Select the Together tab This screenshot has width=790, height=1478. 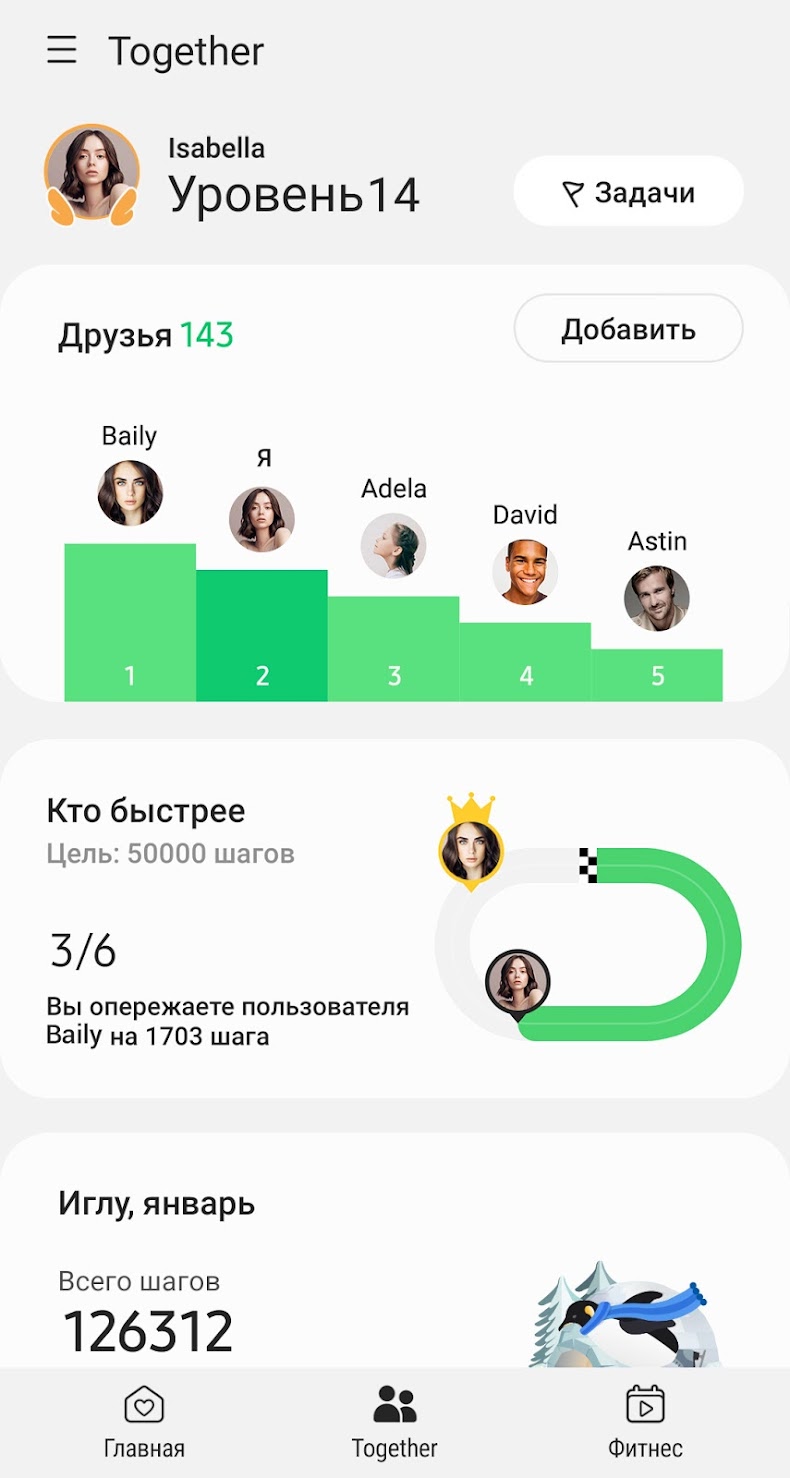395,1422
